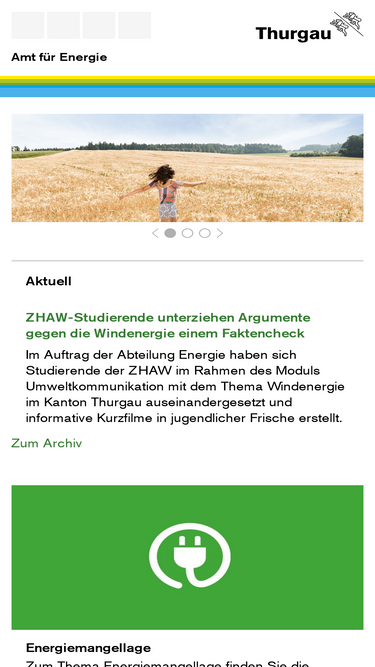
Task: Select the first carousel slide dot
Action: (170, 233)
